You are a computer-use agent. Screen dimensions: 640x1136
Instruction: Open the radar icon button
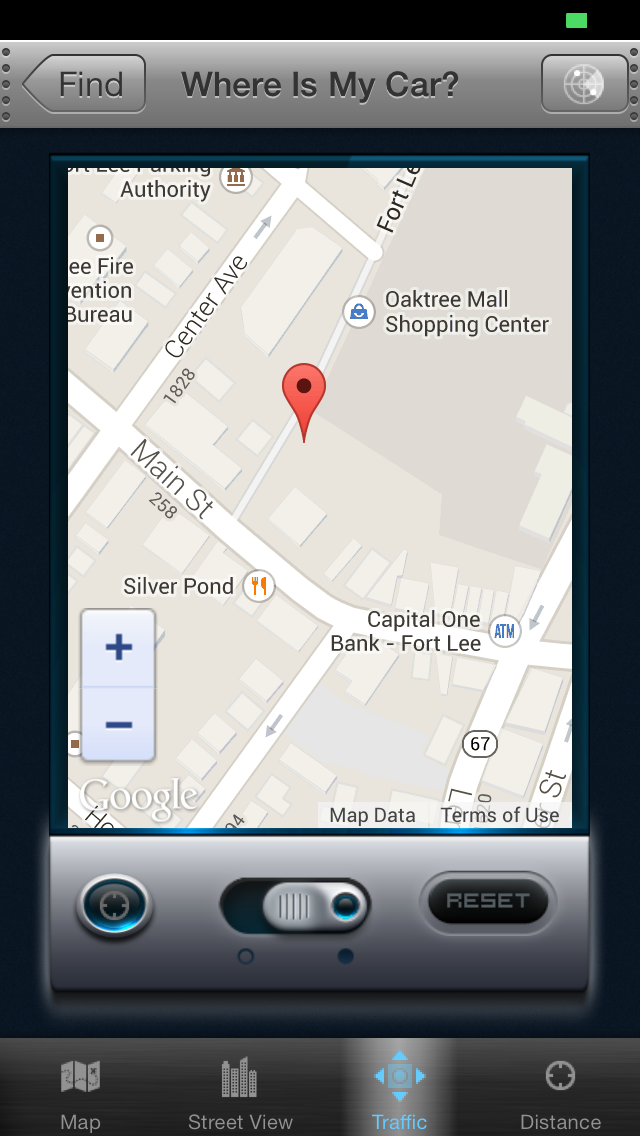tap(584, 84)
